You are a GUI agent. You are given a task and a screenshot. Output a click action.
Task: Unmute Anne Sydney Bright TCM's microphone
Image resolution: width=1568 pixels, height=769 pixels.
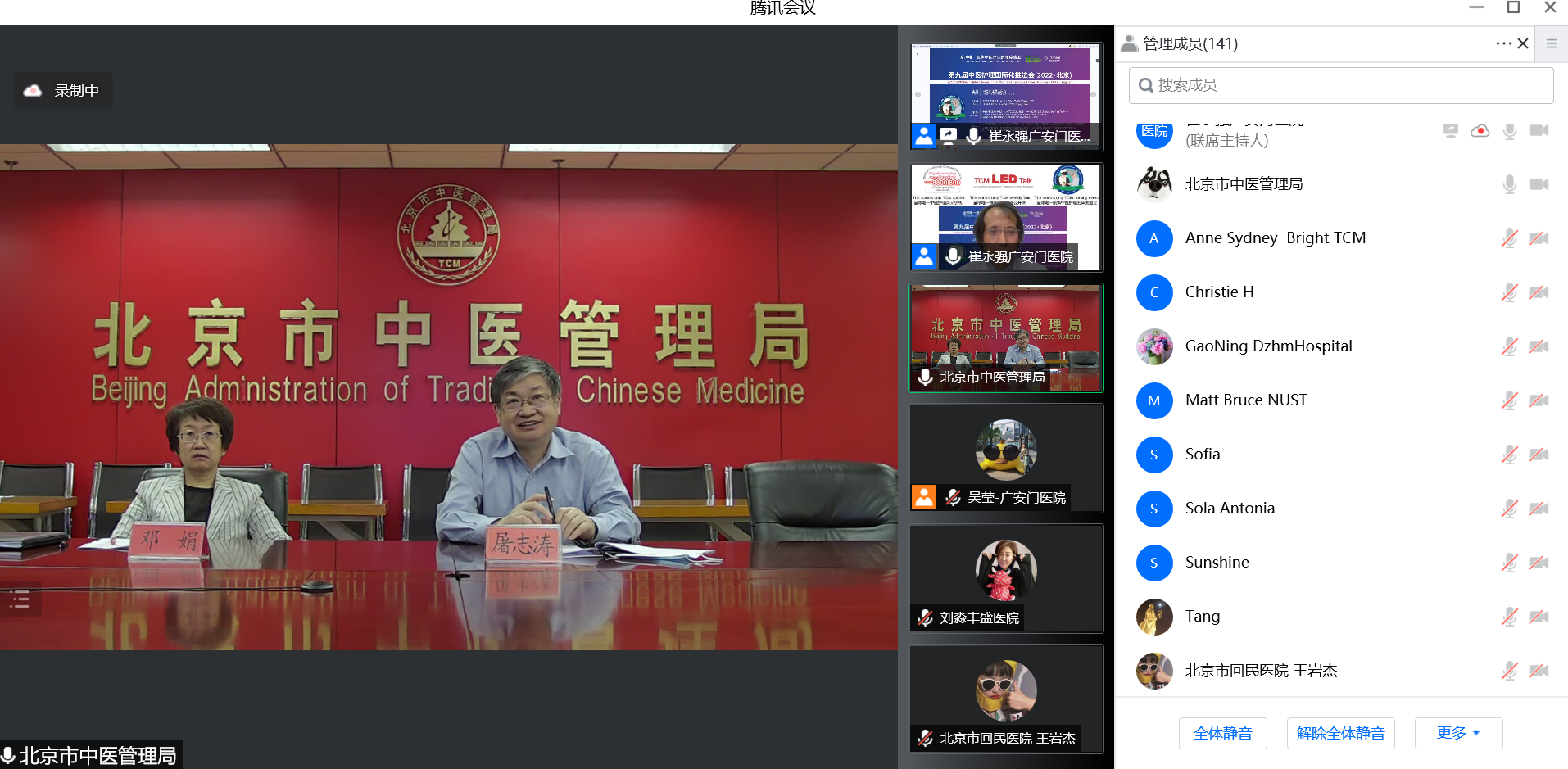tap(1509, 238)
